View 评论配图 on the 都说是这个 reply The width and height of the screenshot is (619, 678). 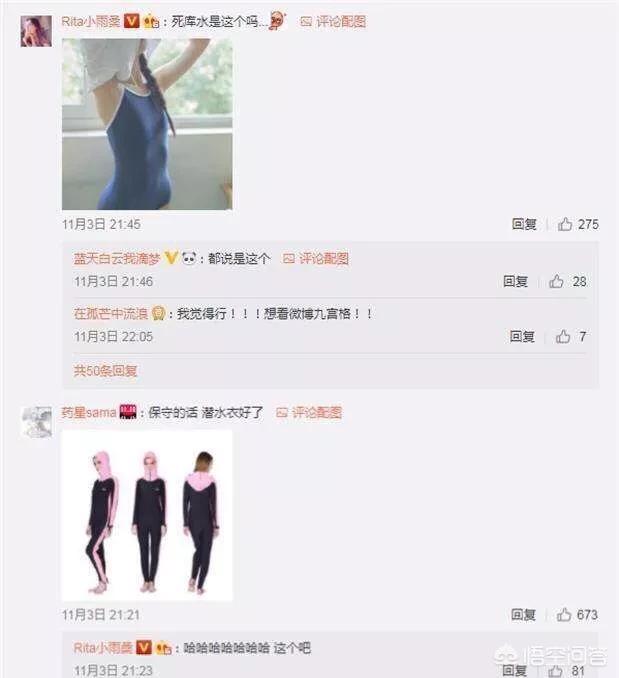pyautogui.click(x=316, y=258)
